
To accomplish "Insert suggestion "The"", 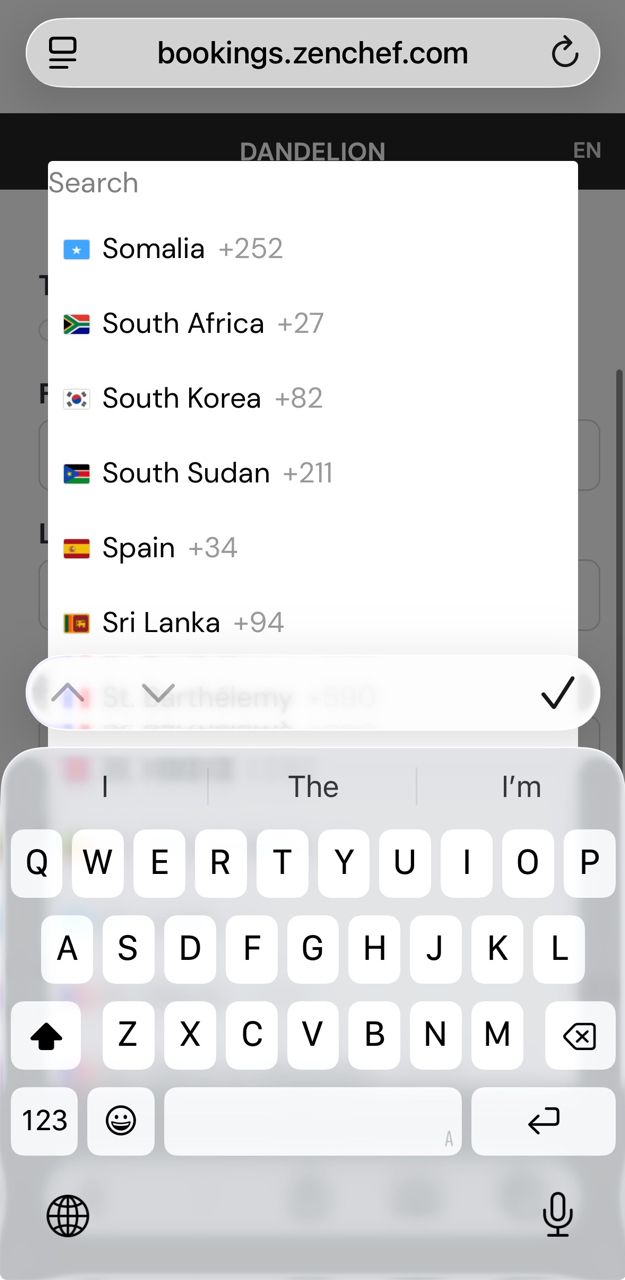I will [x=313, y=787].
